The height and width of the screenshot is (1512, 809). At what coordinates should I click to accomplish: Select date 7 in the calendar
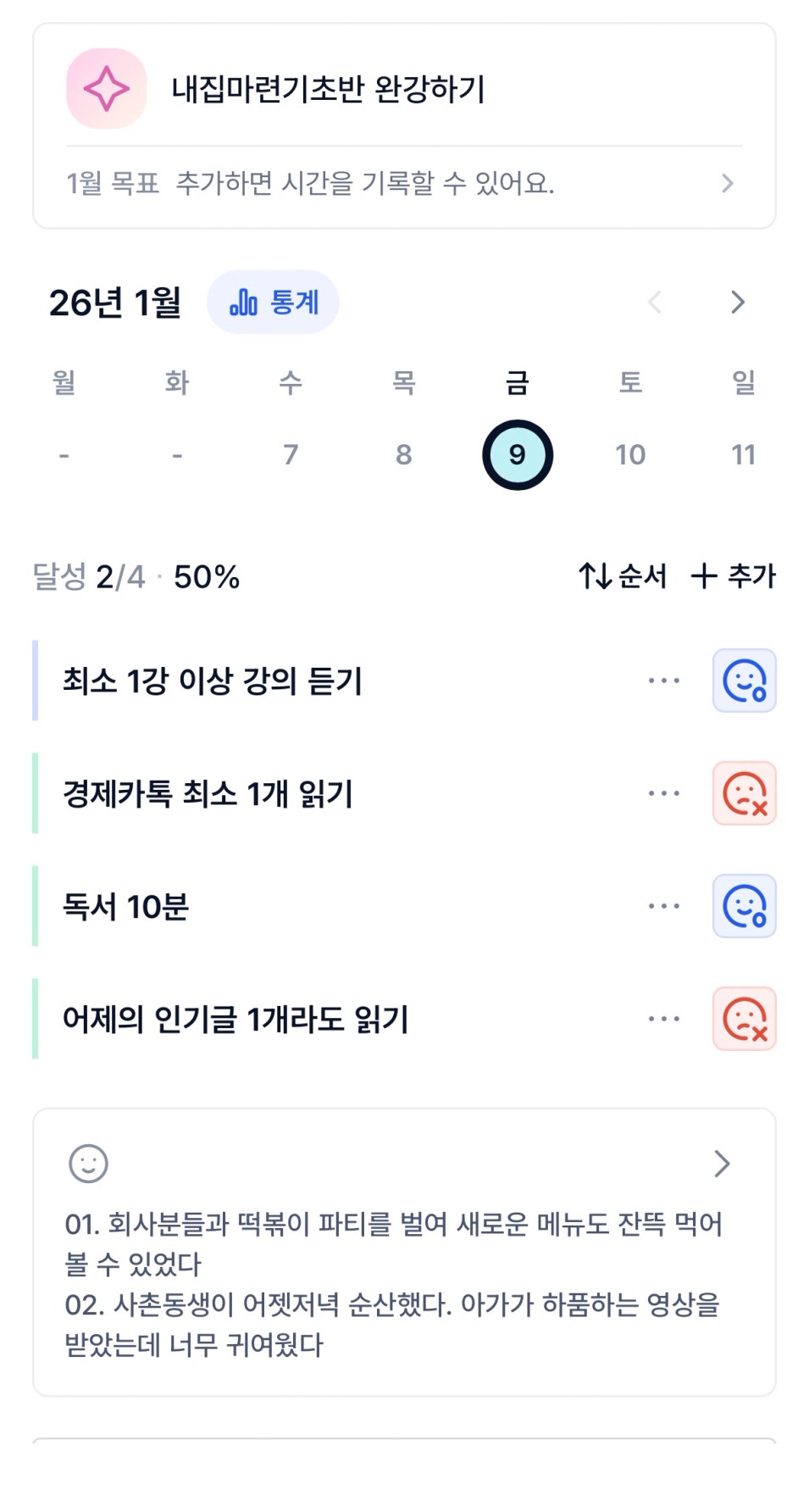(291, 455)
